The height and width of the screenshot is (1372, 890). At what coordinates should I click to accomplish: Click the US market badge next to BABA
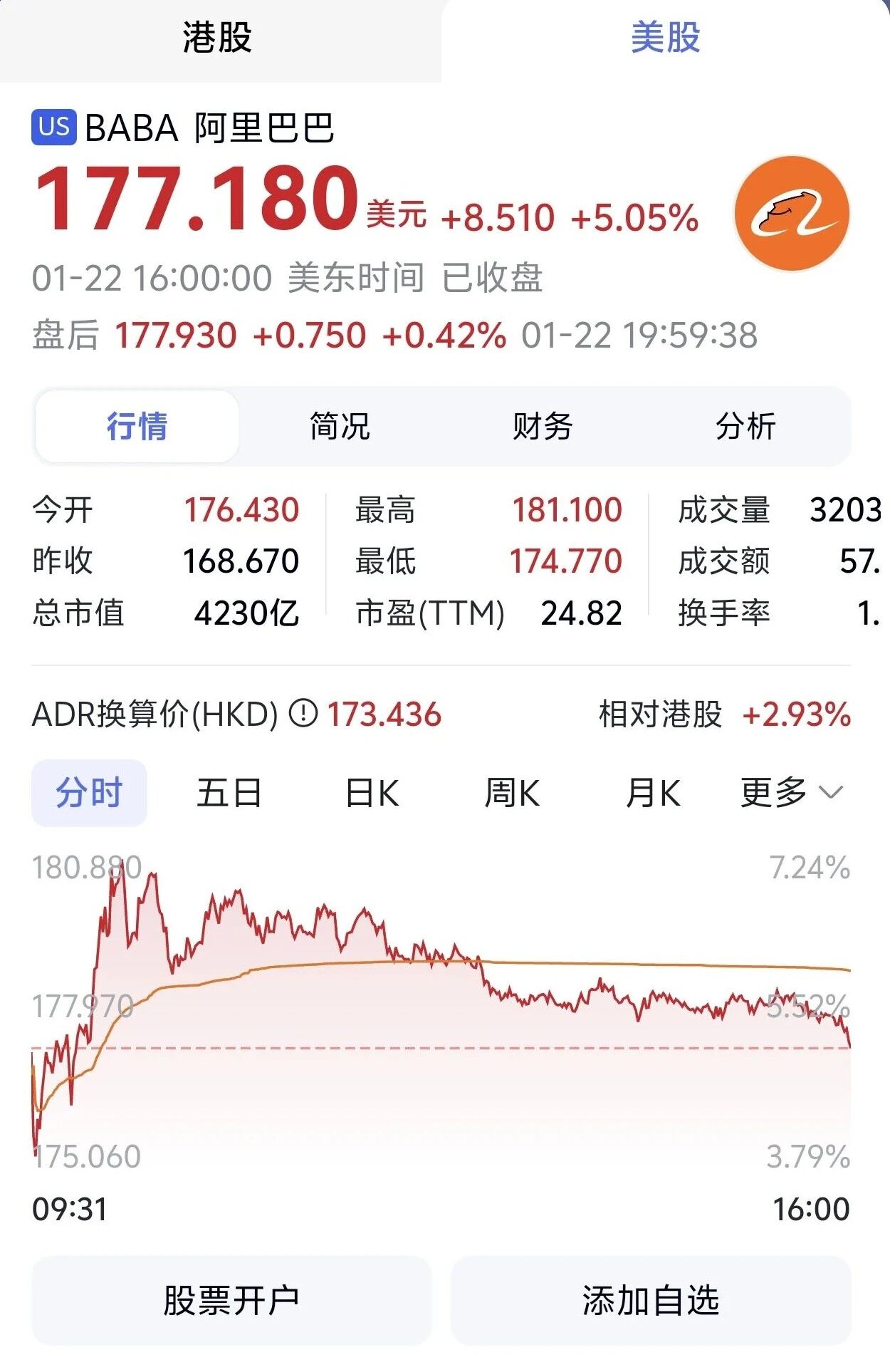pos(54,126)
